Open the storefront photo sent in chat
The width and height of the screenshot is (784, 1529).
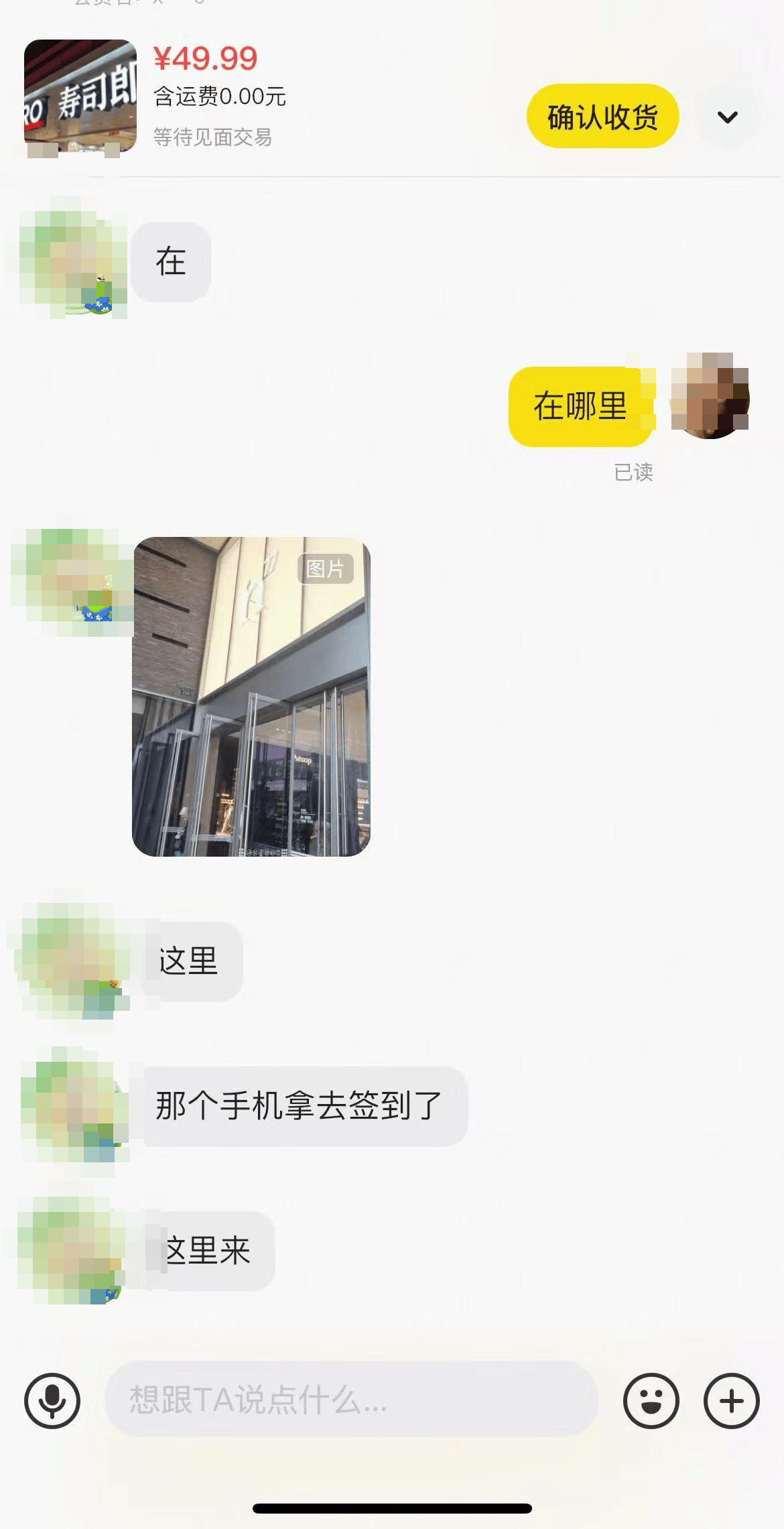click(x=251, y=696)
